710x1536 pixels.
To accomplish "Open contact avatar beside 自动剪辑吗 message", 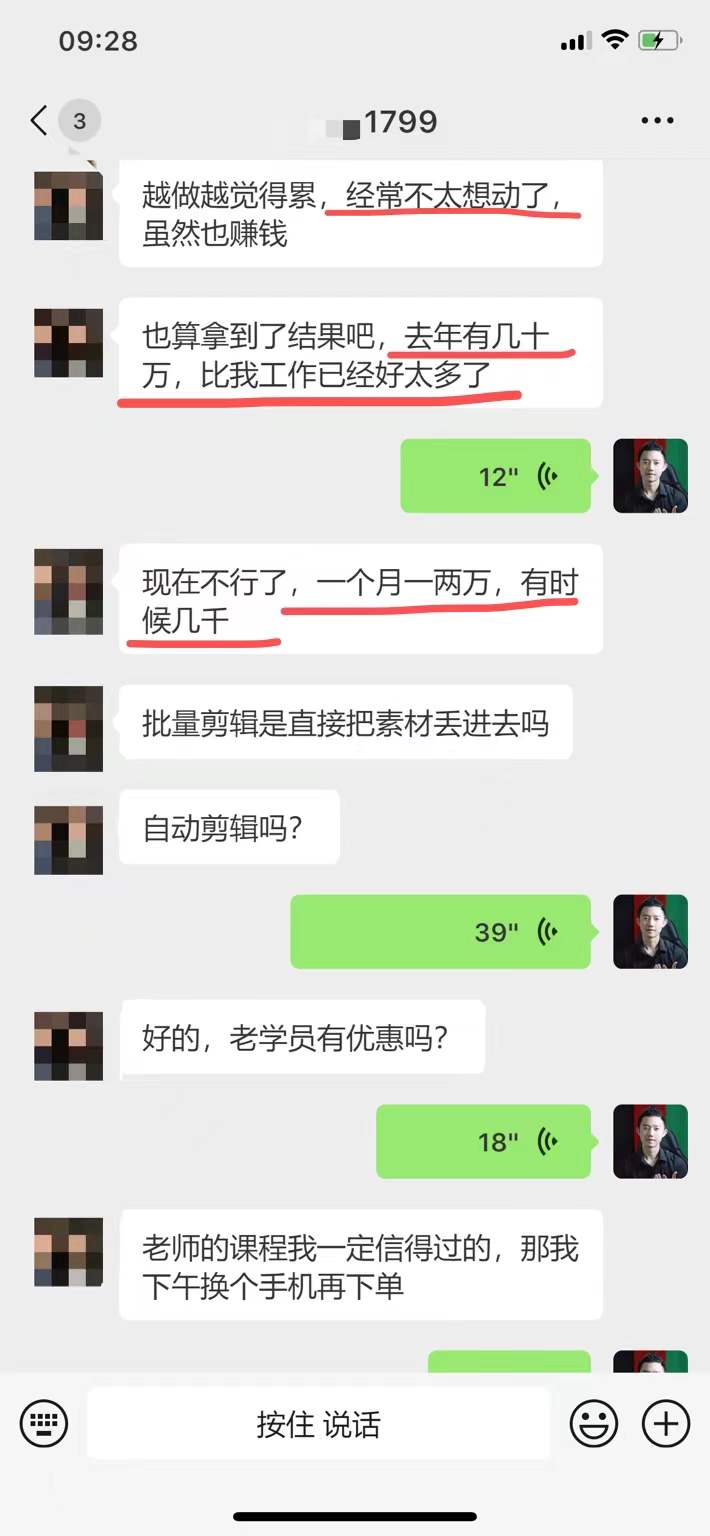I will (69, 840).
